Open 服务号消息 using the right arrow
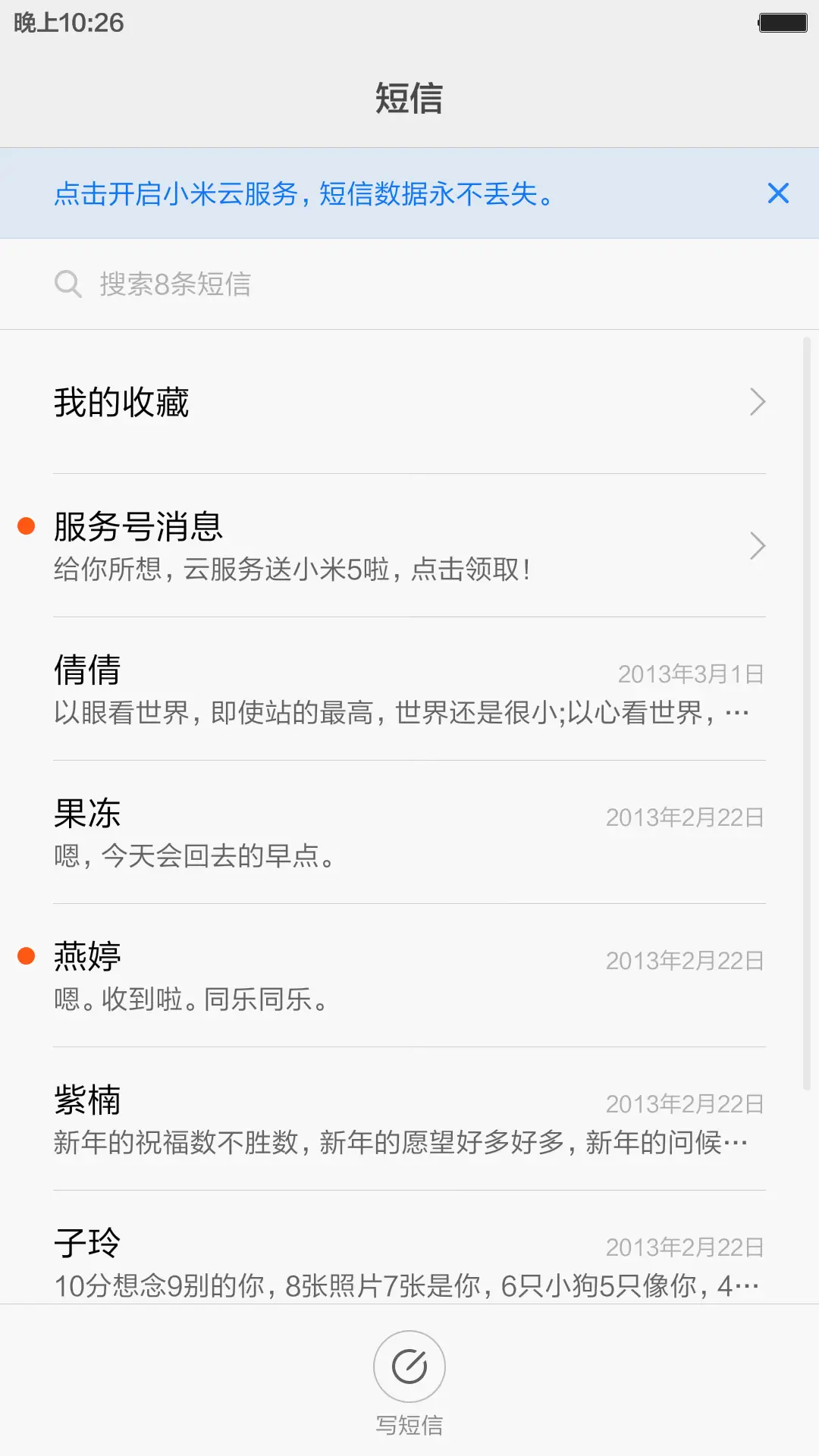 point(758,545)
